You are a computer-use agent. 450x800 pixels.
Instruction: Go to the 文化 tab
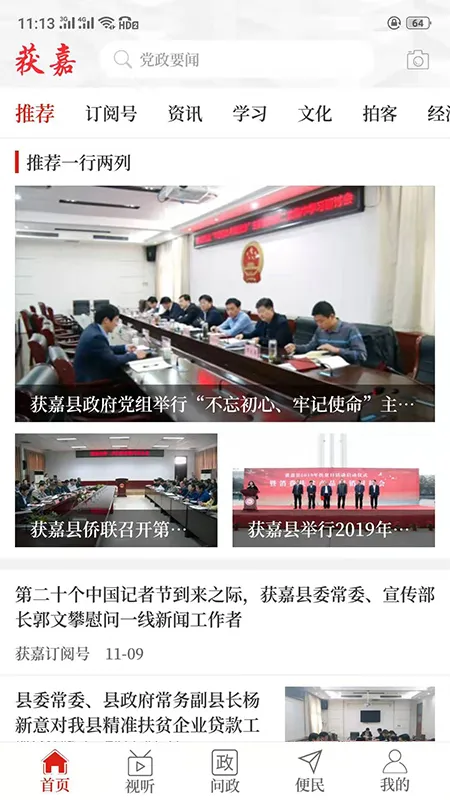(315, 113)
